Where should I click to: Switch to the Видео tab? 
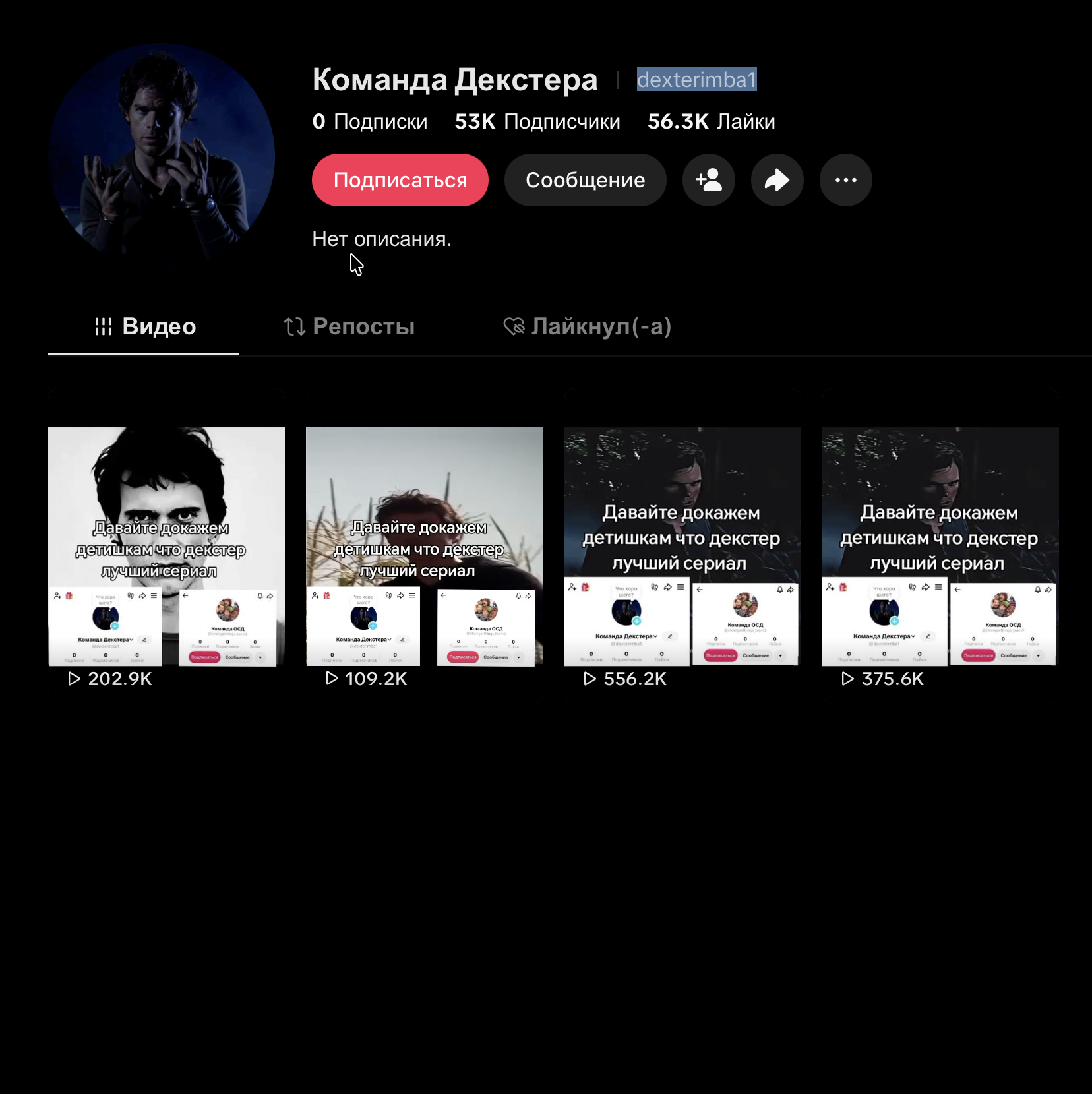(144, 326)
